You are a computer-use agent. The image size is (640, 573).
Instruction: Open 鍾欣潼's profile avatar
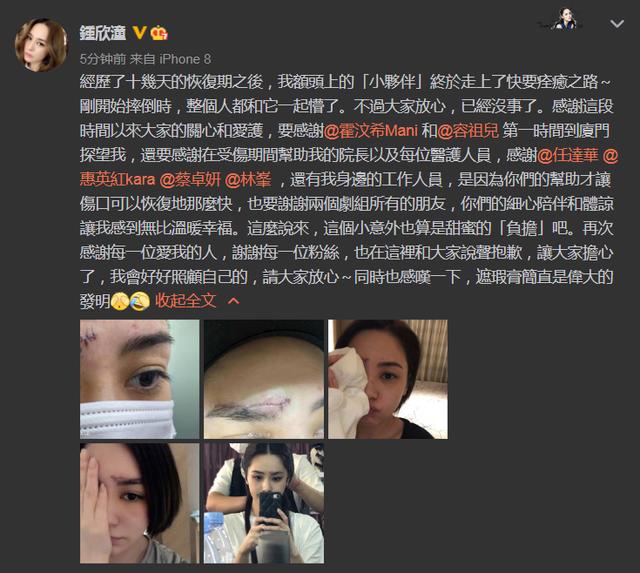coord(41,45)
